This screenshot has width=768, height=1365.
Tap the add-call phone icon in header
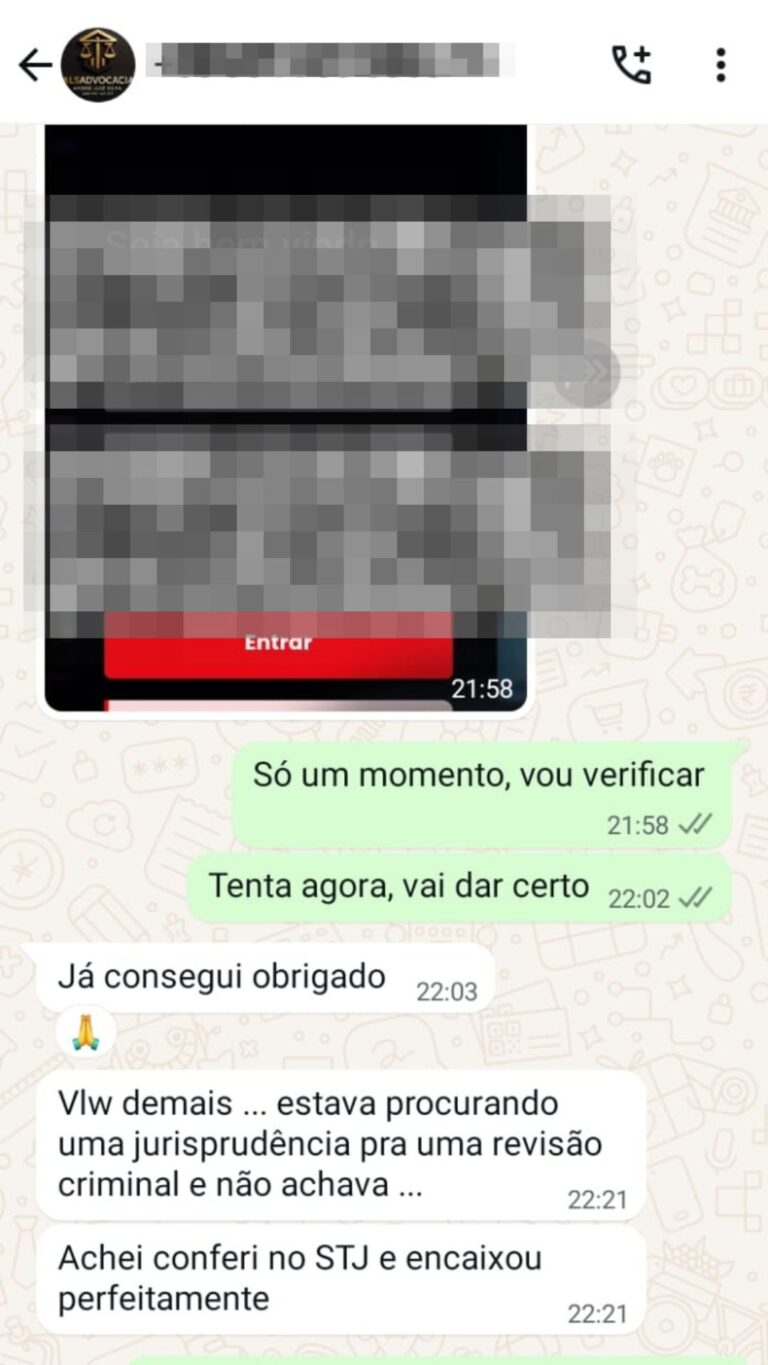pyautogui.click(x=630, y=62)
